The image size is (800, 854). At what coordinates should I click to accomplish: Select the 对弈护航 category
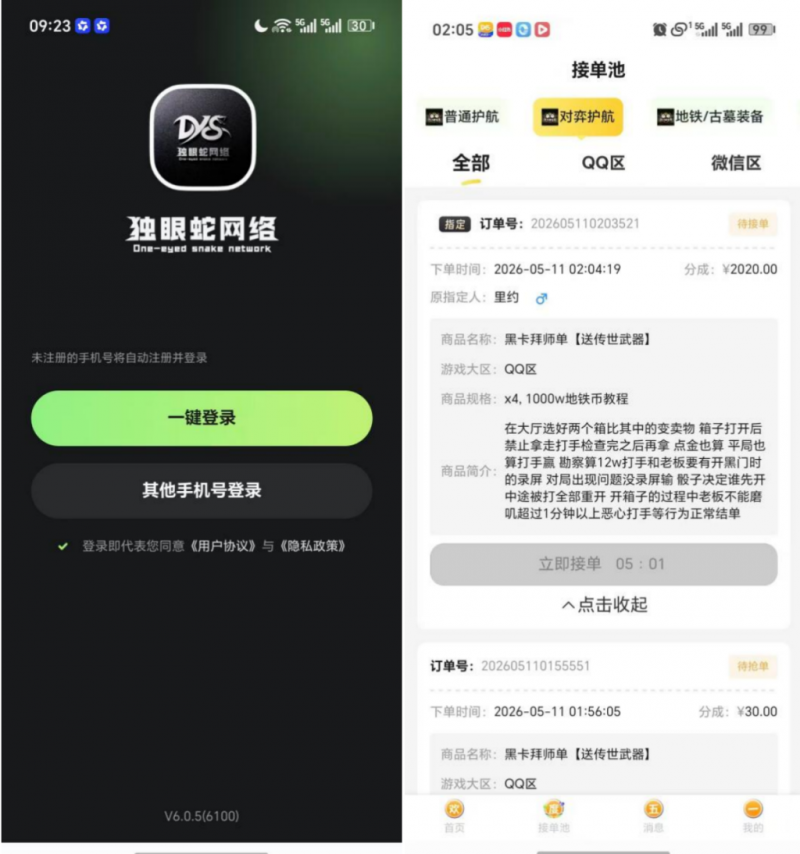click(x=578, y=117)
